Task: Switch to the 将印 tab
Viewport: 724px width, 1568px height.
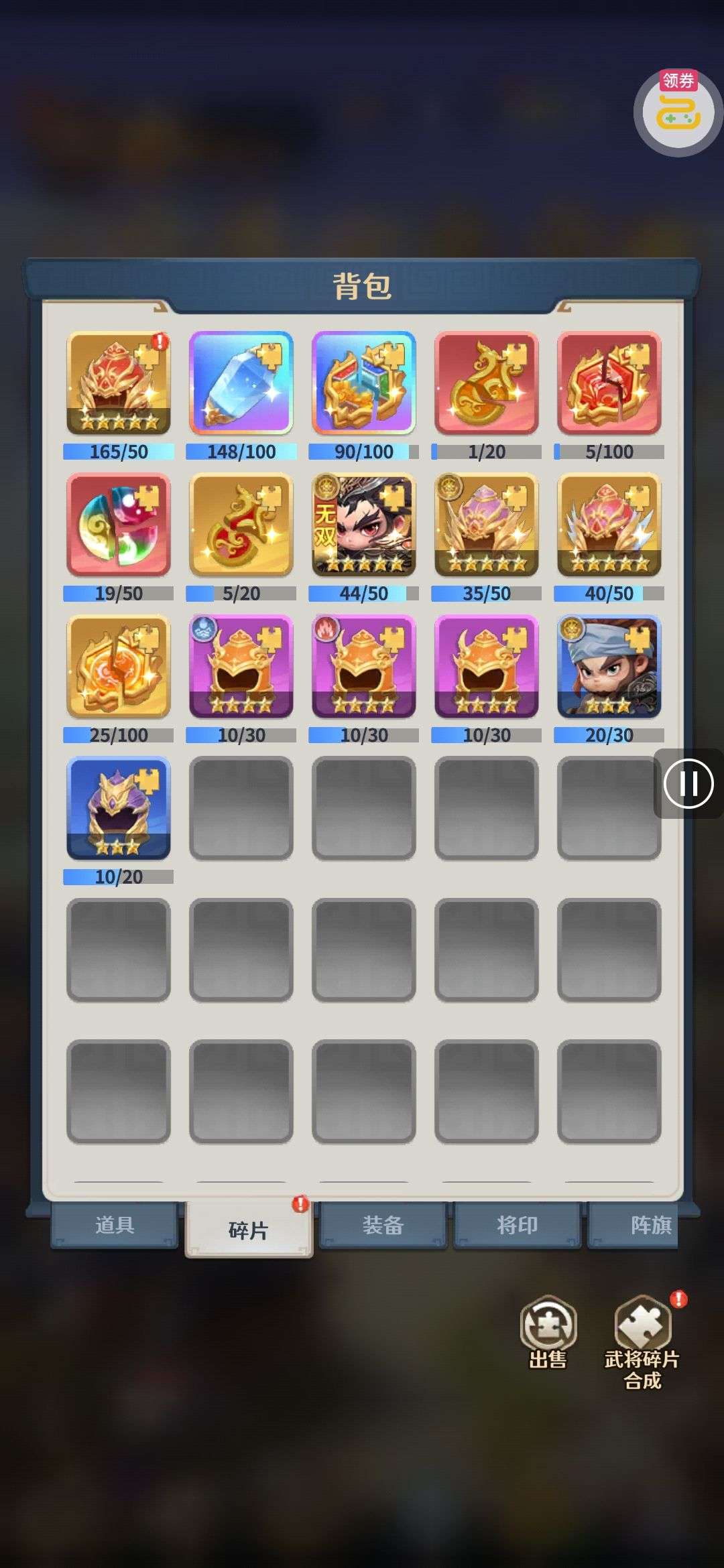Action: 517,1225
